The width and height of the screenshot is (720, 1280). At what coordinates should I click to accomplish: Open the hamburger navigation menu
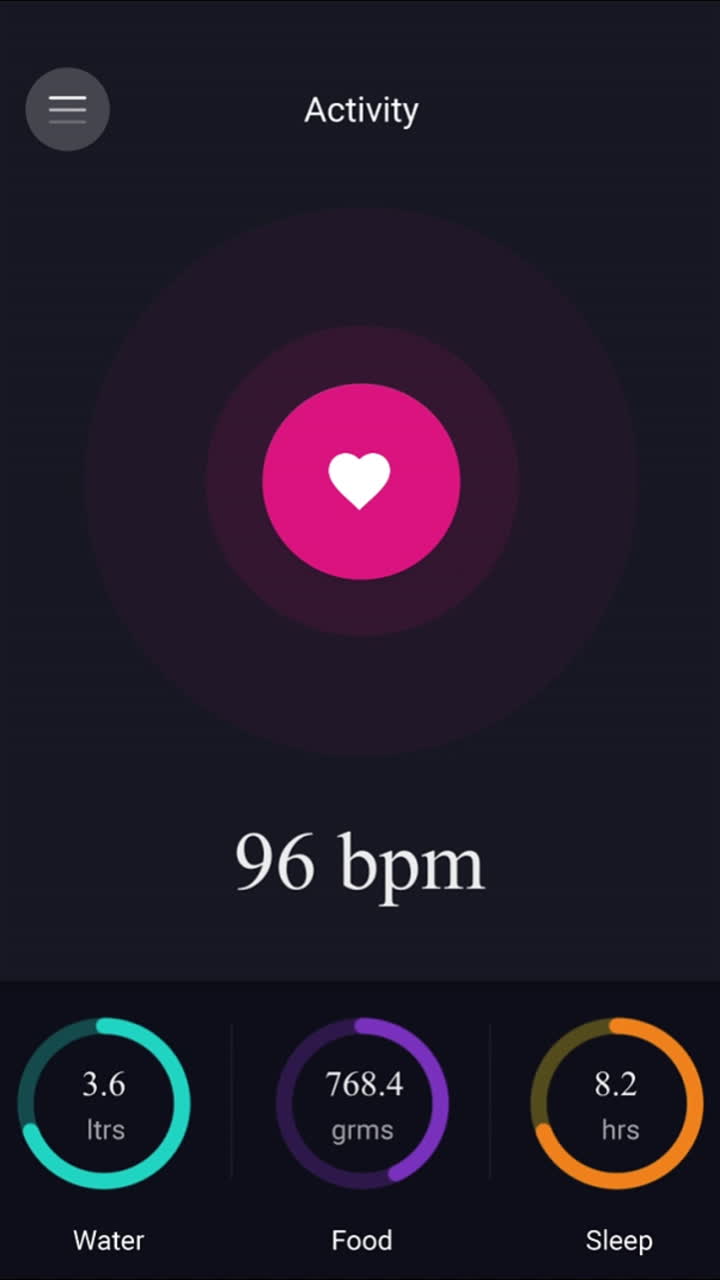pyautogui.click(x=67, y=109)
